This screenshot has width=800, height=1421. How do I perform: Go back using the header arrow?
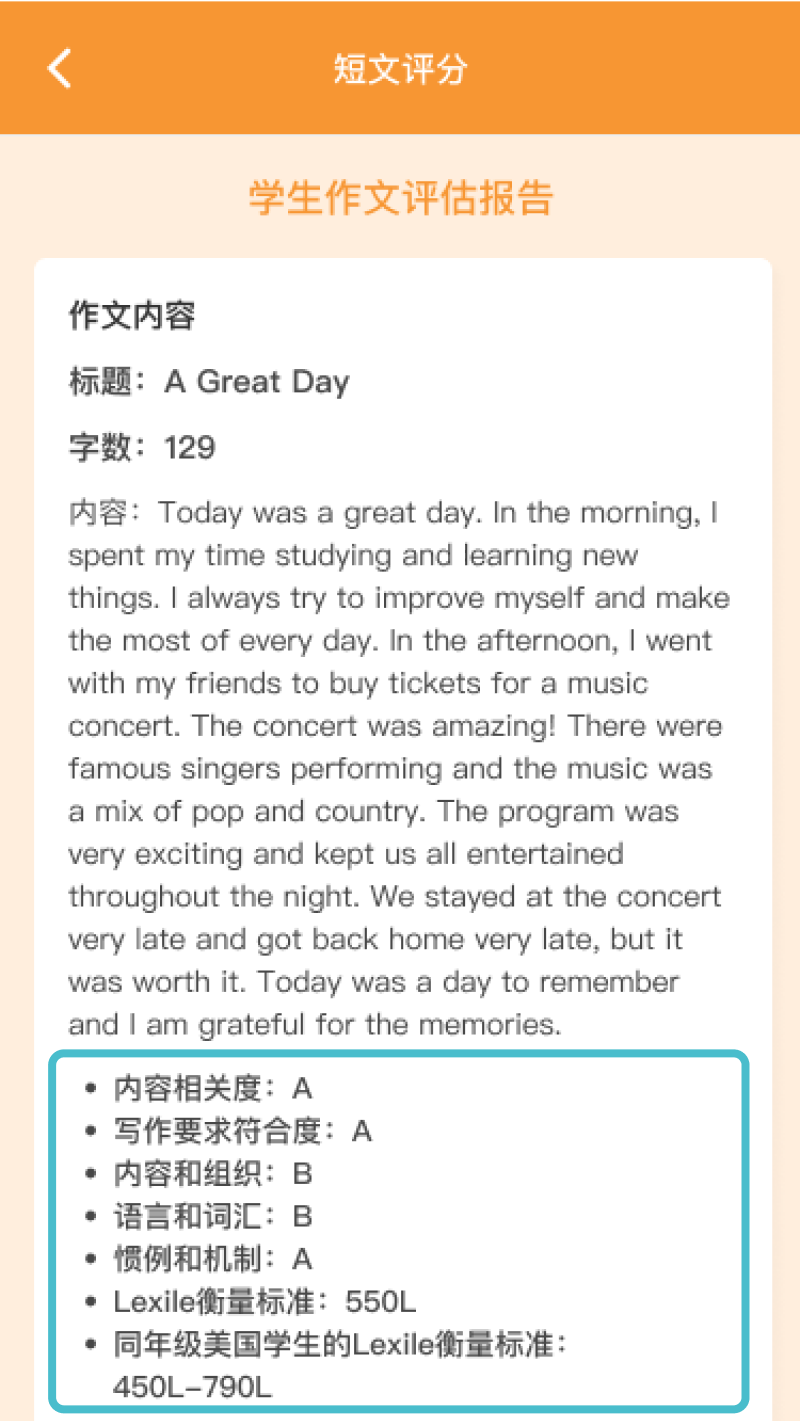click(59, 69)
